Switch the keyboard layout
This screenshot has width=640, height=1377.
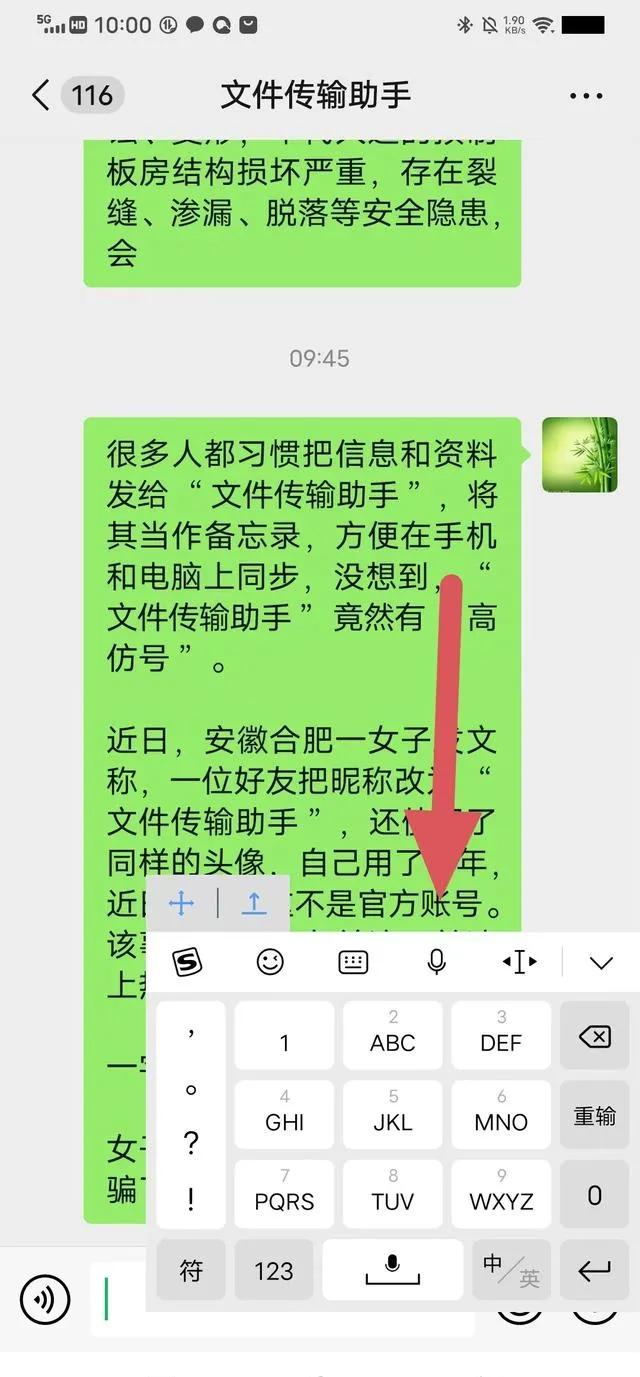353,962
